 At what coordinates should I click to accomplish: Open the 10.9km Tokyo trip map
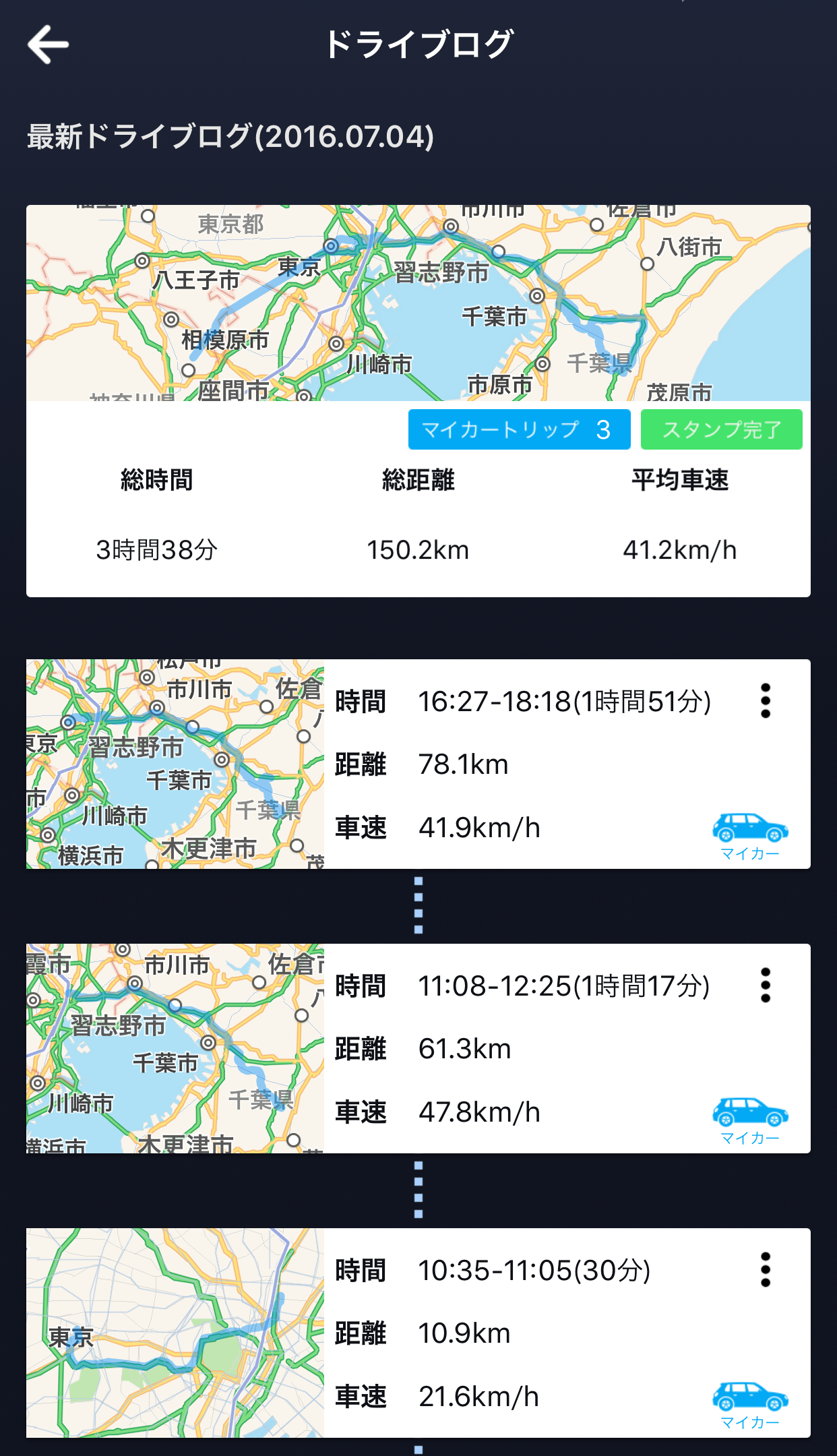(x=175, y=1333)
